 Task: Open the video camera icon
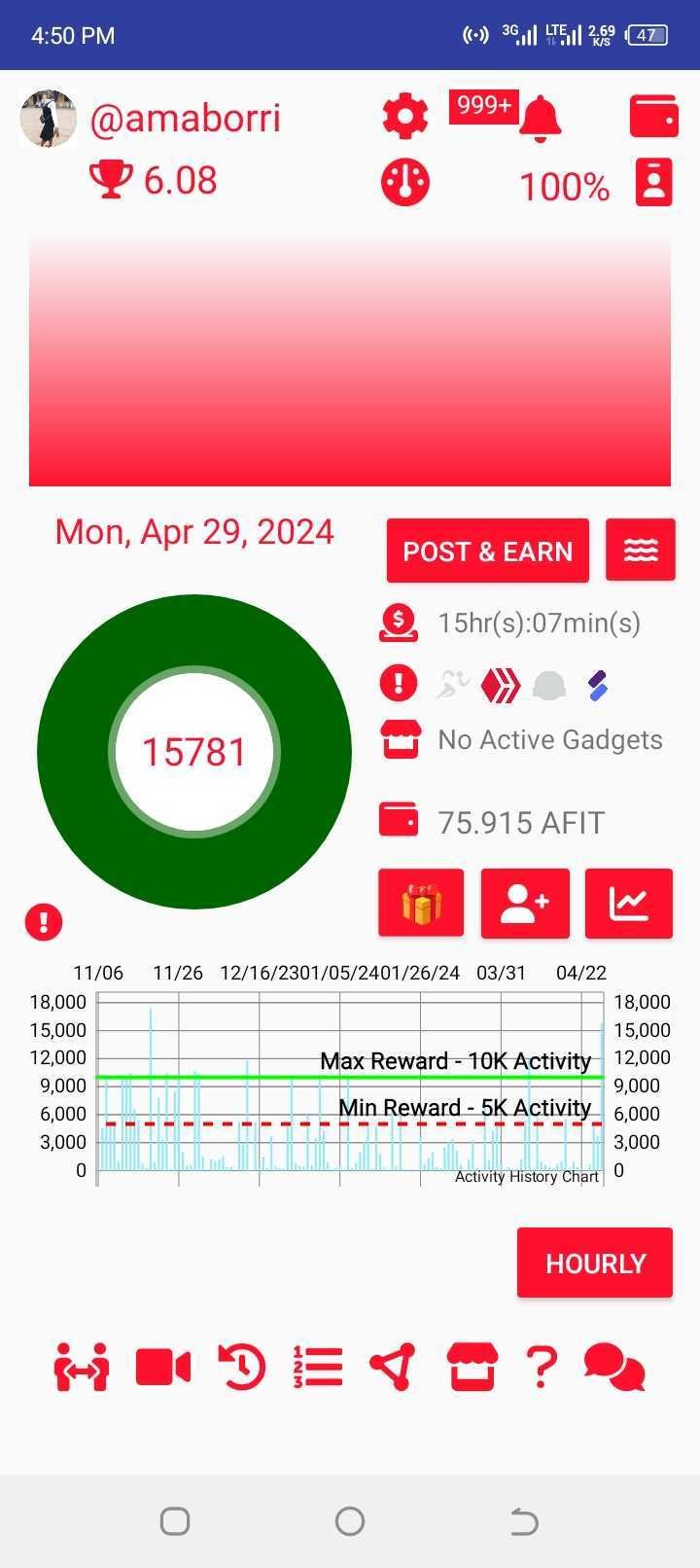[163, 1367]
